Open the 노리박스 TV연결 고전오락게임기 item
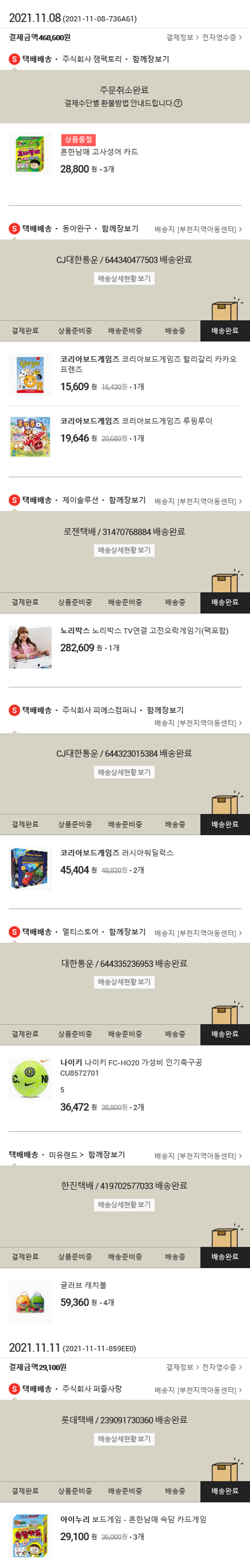 tap(144, 631)
